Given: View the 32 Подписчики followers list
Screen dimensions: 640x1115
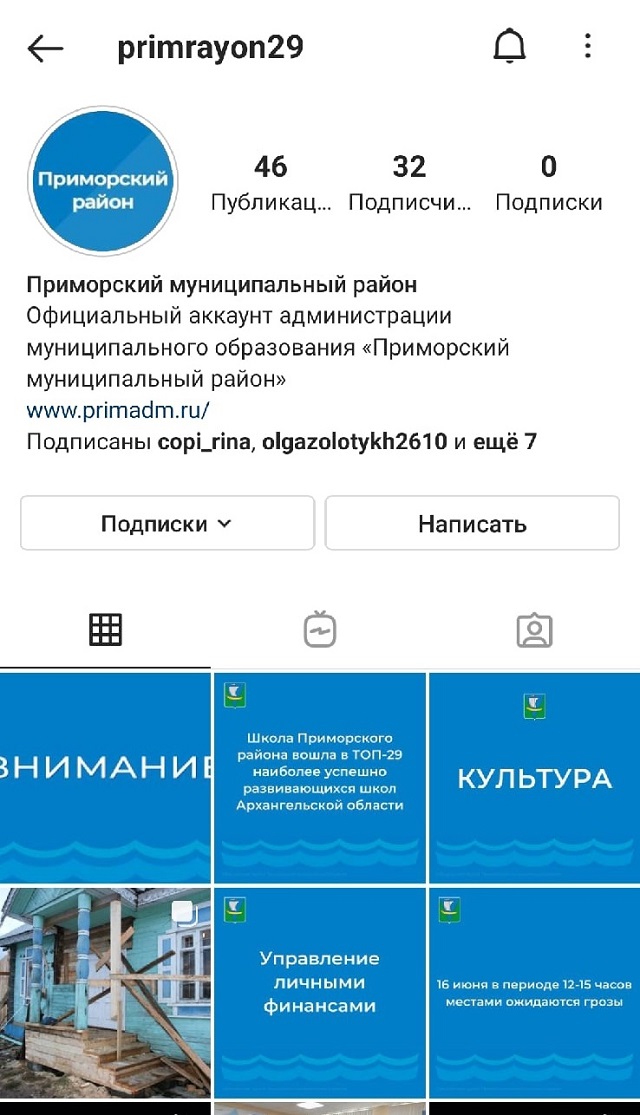Looking at the screenshot, I should [410, 183].
